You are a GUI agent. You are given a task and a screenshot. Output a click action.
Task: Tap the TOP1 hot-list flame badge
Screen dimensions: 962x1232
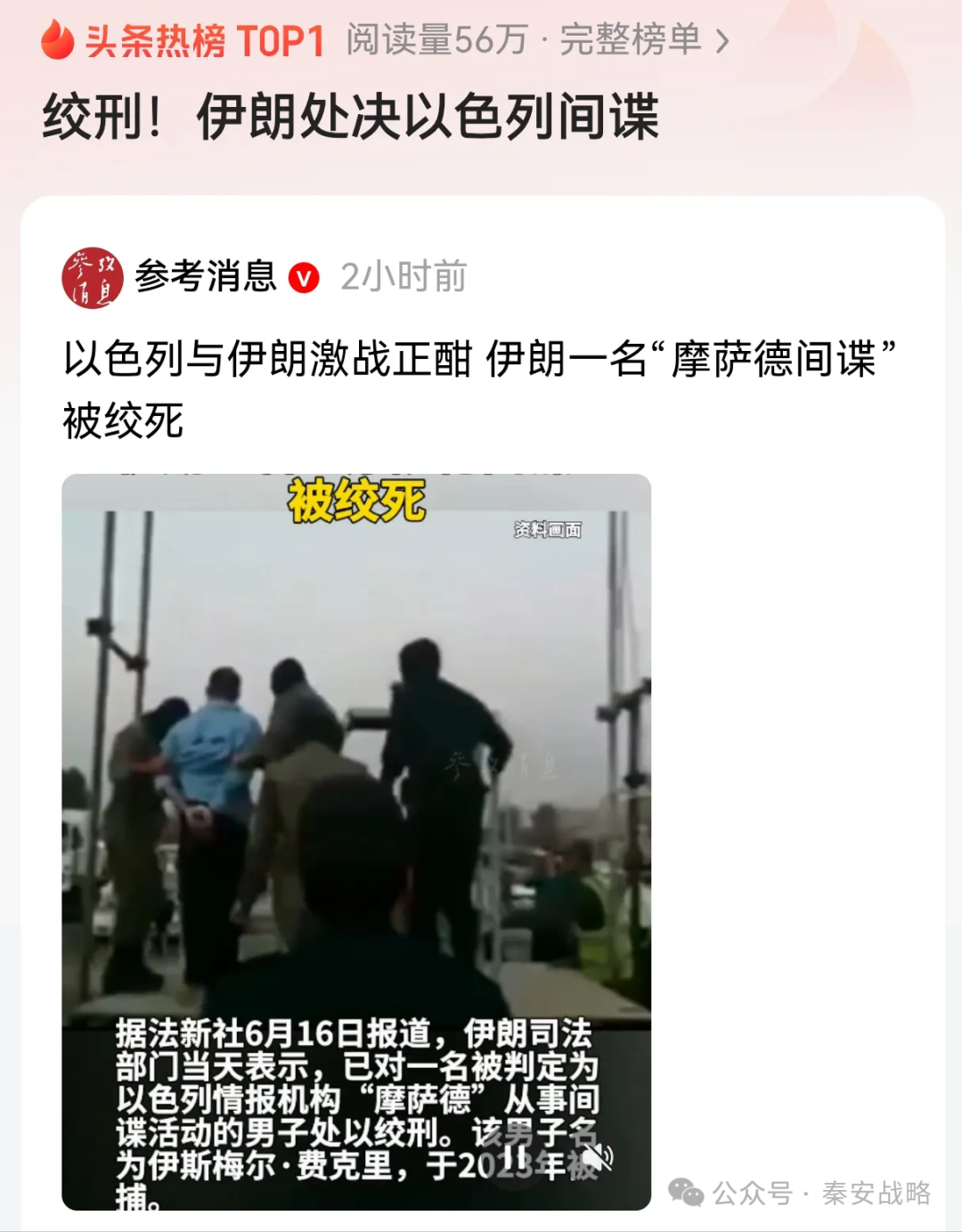55,39
